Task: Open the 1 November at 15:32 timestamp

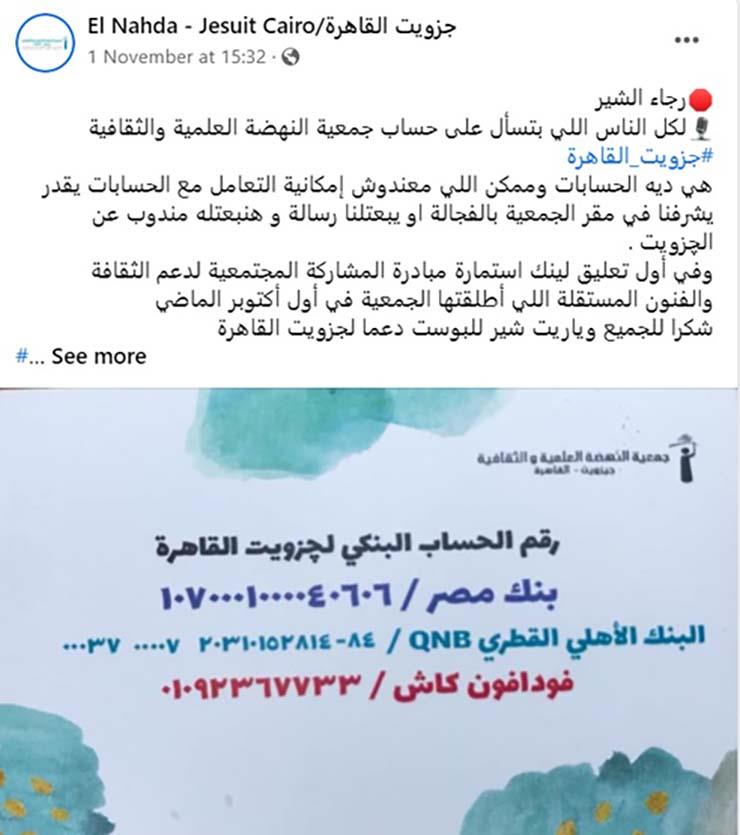Action: pos(177,57)
